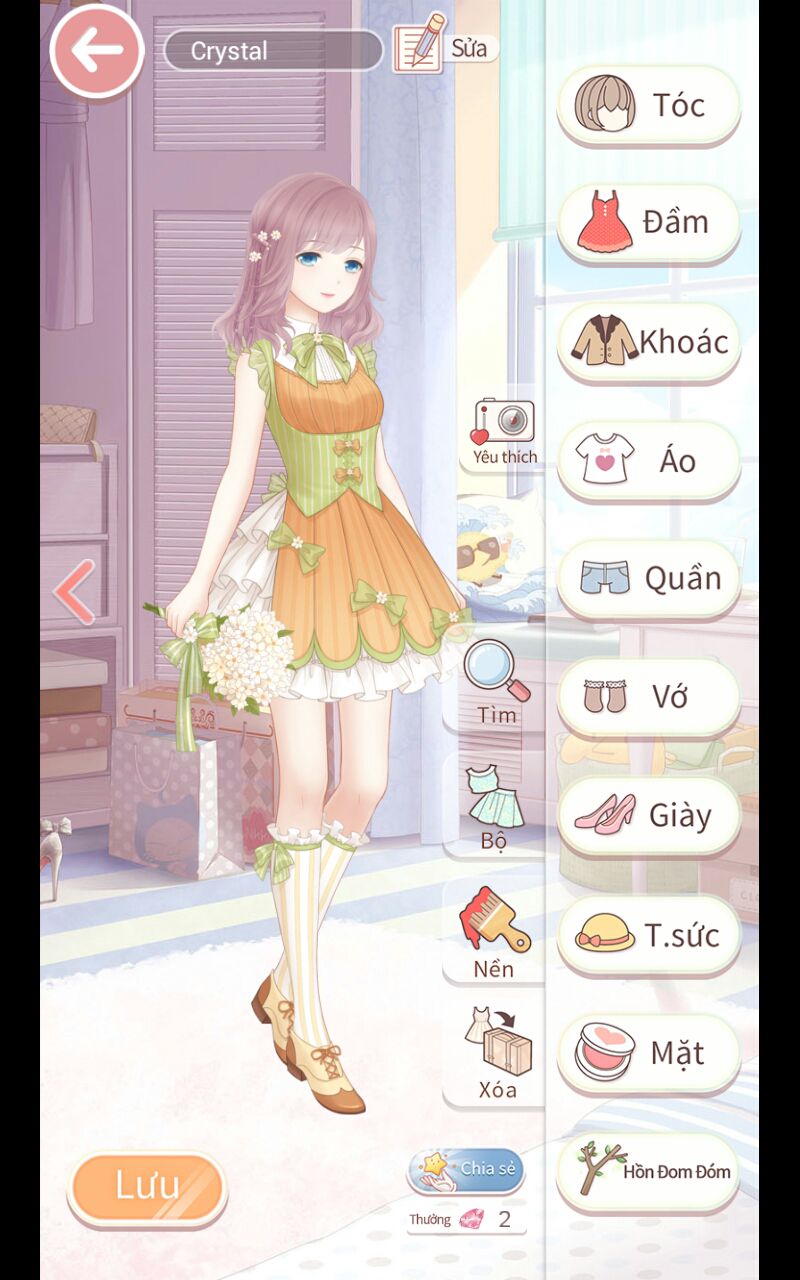Open the Hồn Đom Đóm category
This screenshot has height=1280, width=800.
pyautogui.click(x=649, y=1171)
